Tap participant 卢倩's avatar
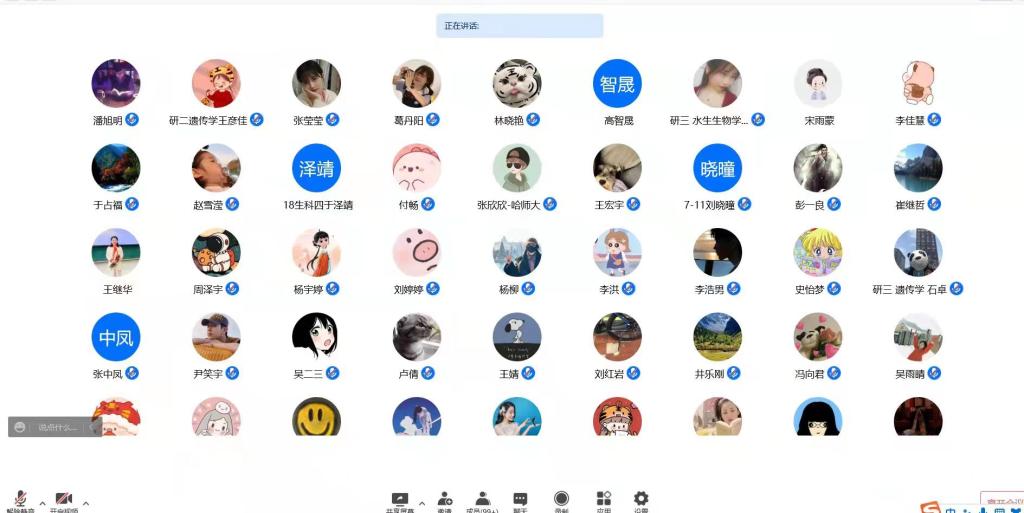The height and width of the screenshot is (513, 1024). click(417, 338)
